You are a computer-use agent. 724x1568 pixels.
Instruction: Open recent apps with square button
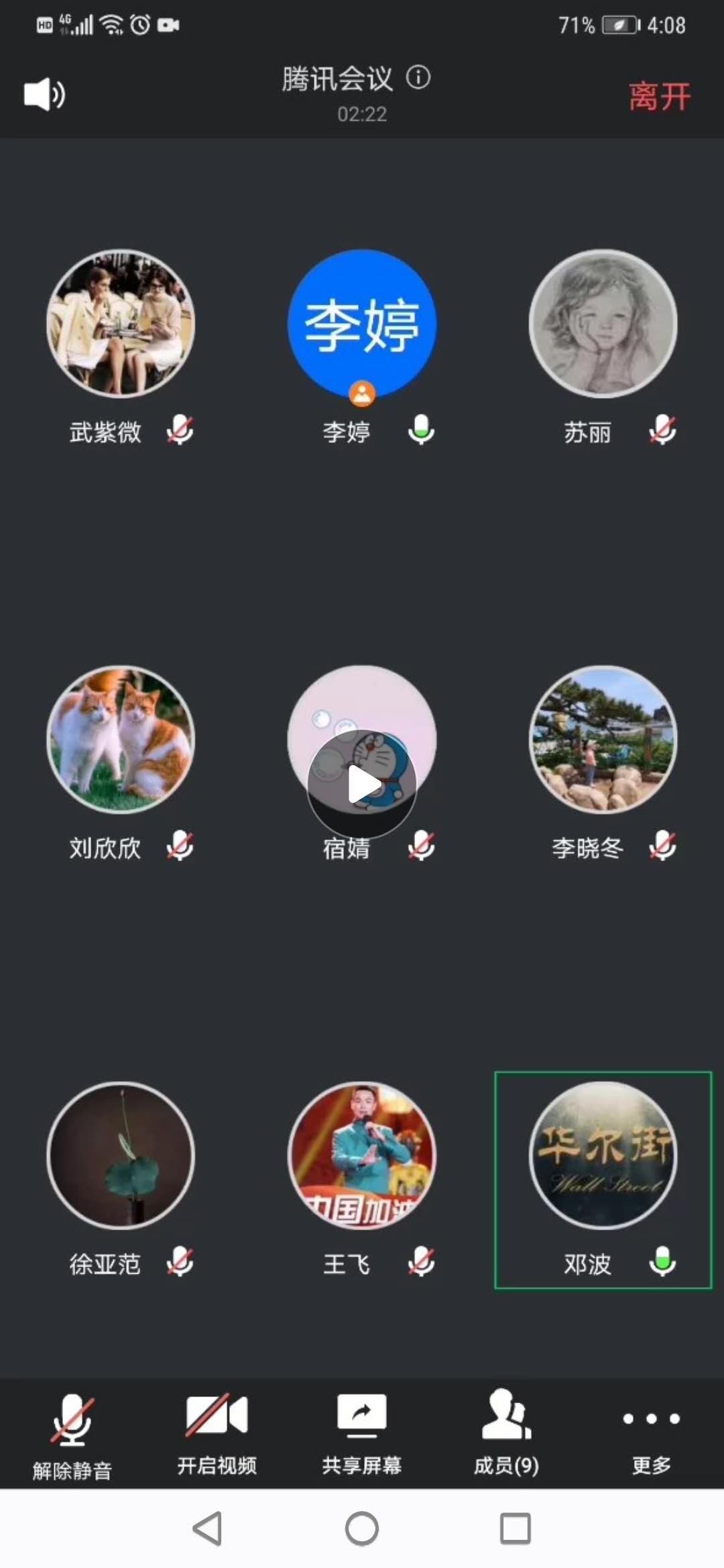(x=516, y=1528)
